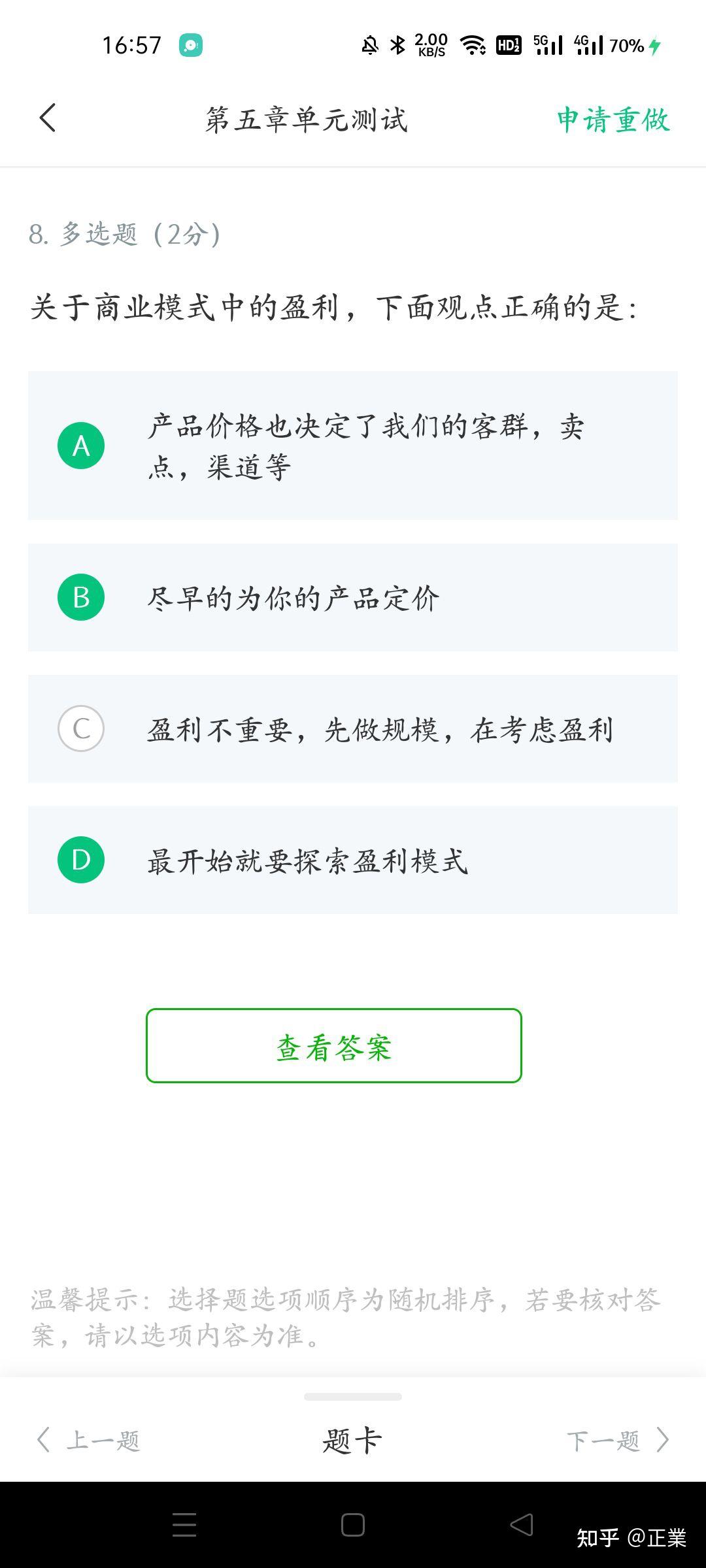Open the 题卡 question card
Image resolution: width=706 pixels, height=1568 pixels.
click(x=352, y=1440)
